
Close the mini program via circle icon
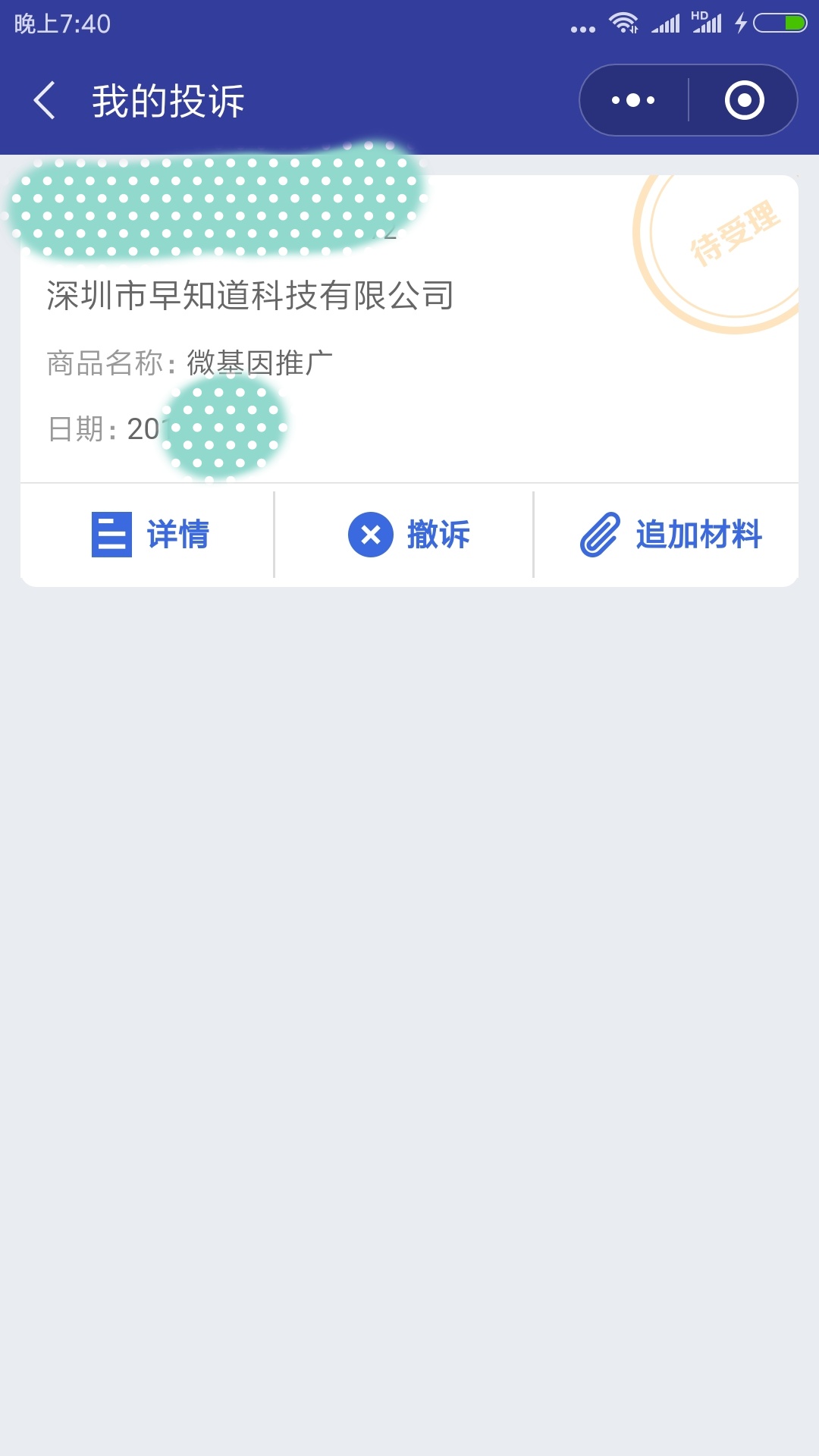tap(744, 100)
